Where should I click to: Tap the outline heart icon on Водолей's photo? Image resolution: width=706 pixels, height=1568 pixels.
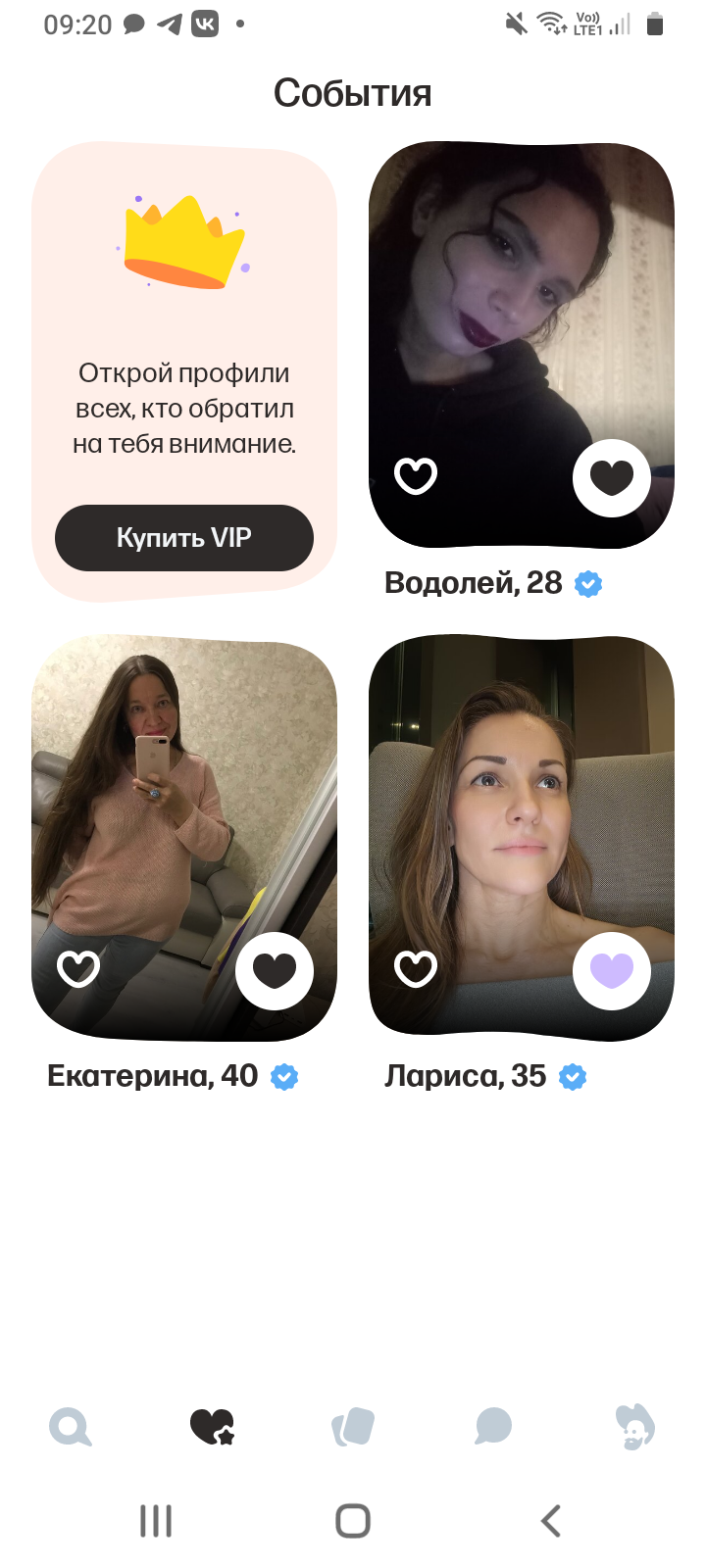416,476
